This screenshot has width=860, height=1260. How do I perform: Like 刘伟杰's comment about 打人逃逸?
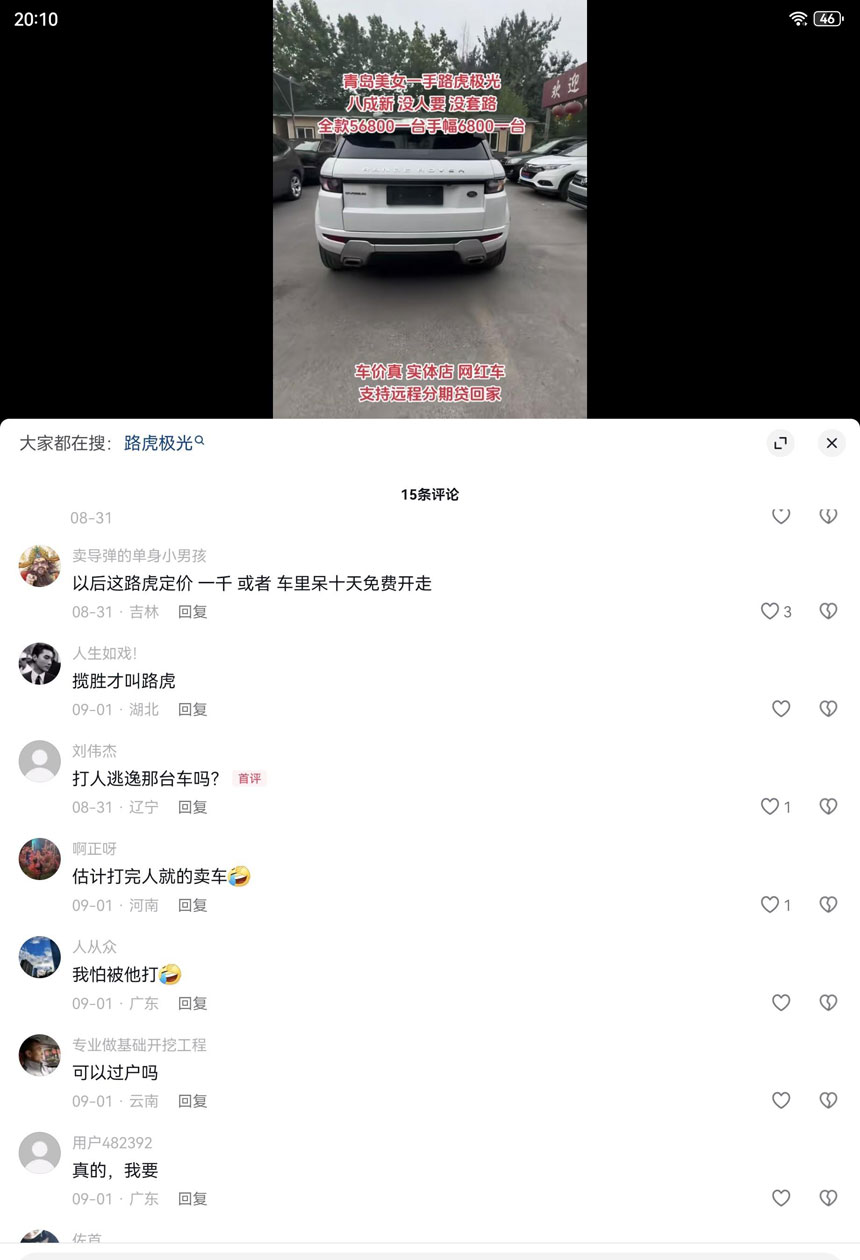coord(769,807)
